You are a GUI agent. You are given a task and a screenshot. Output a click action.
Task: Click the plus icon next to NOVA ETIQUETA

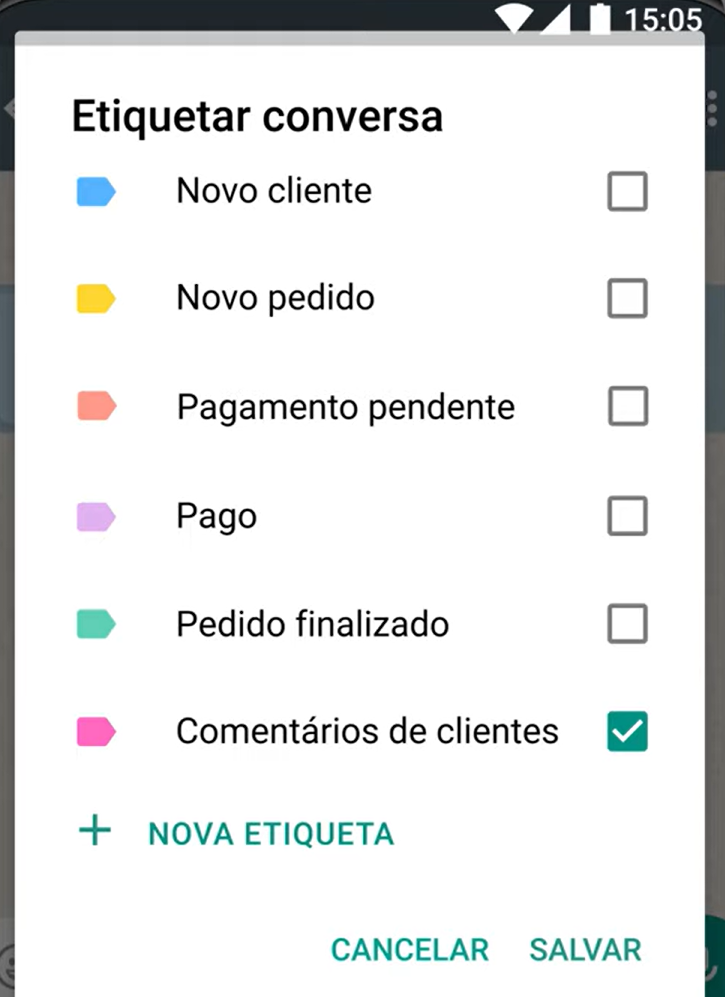94,830
